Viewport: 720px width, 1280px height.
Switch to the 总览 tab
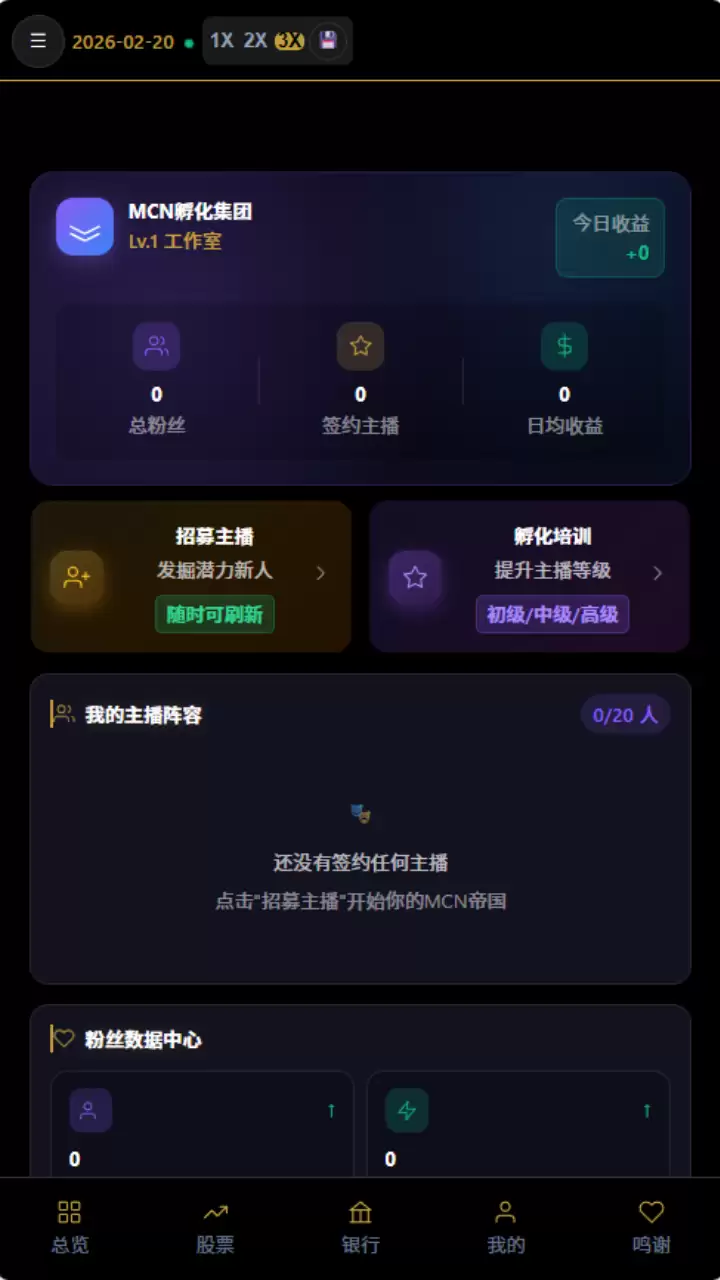click(x=69, y=1227)
